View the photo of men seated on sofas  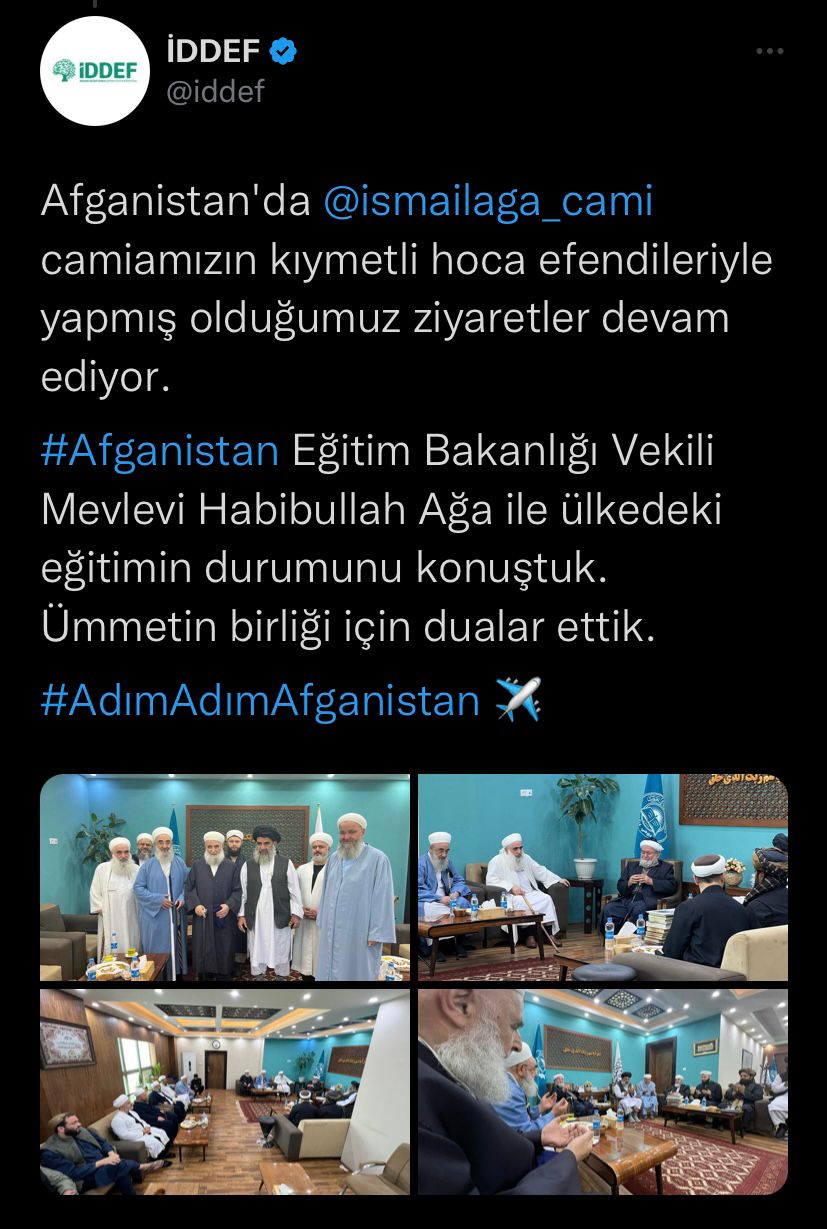tap(602, 877)
